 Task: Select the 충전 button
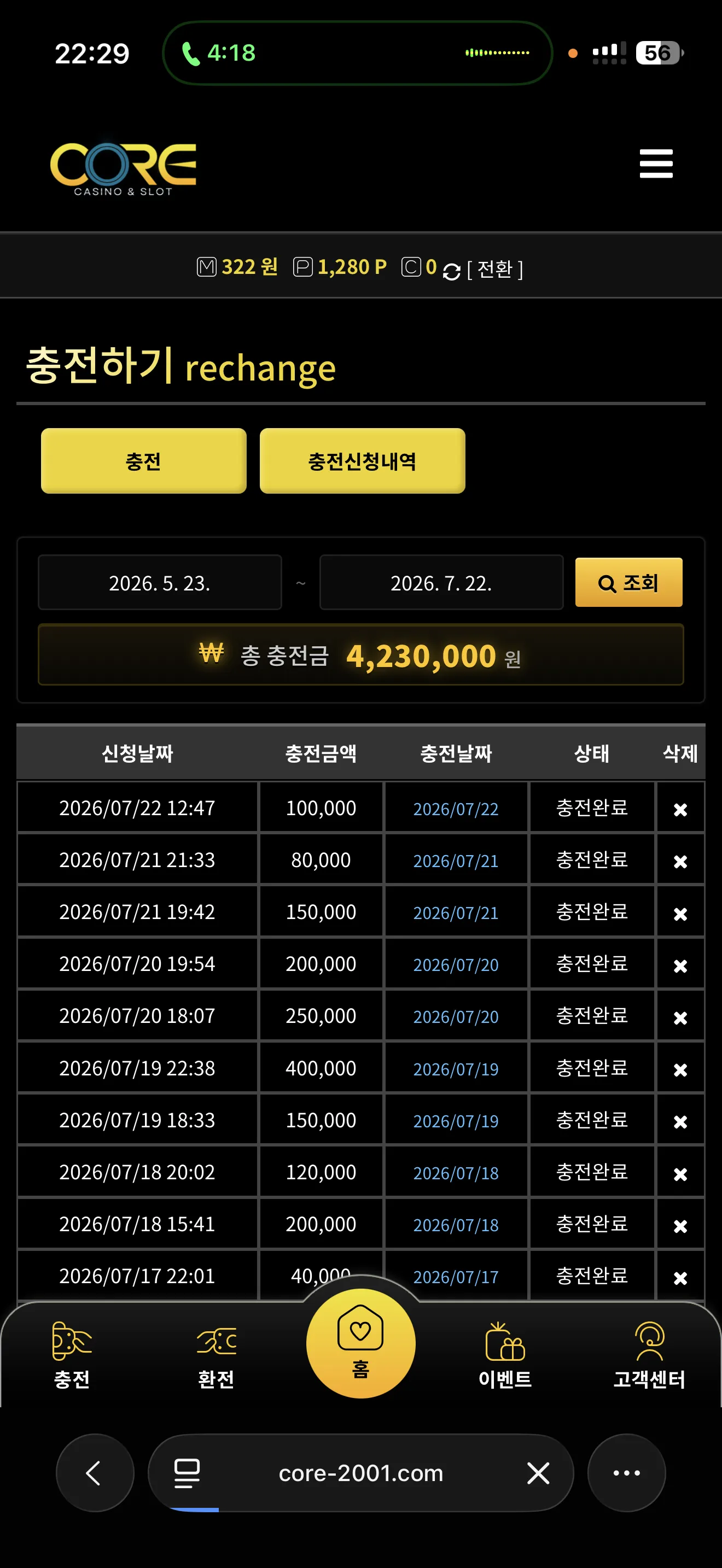(x=144, y=461)
